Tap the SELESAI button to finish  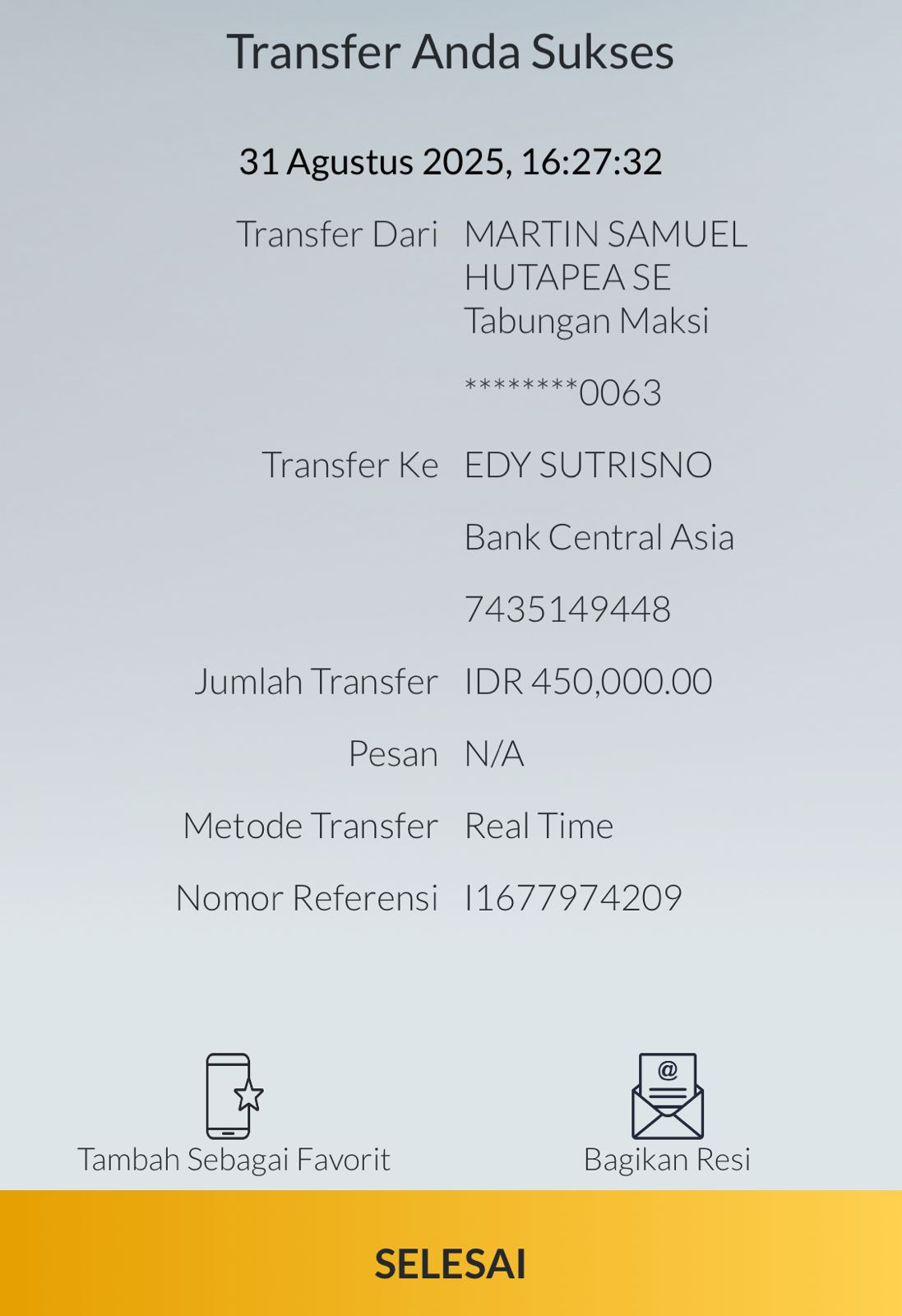point(451,1263)
